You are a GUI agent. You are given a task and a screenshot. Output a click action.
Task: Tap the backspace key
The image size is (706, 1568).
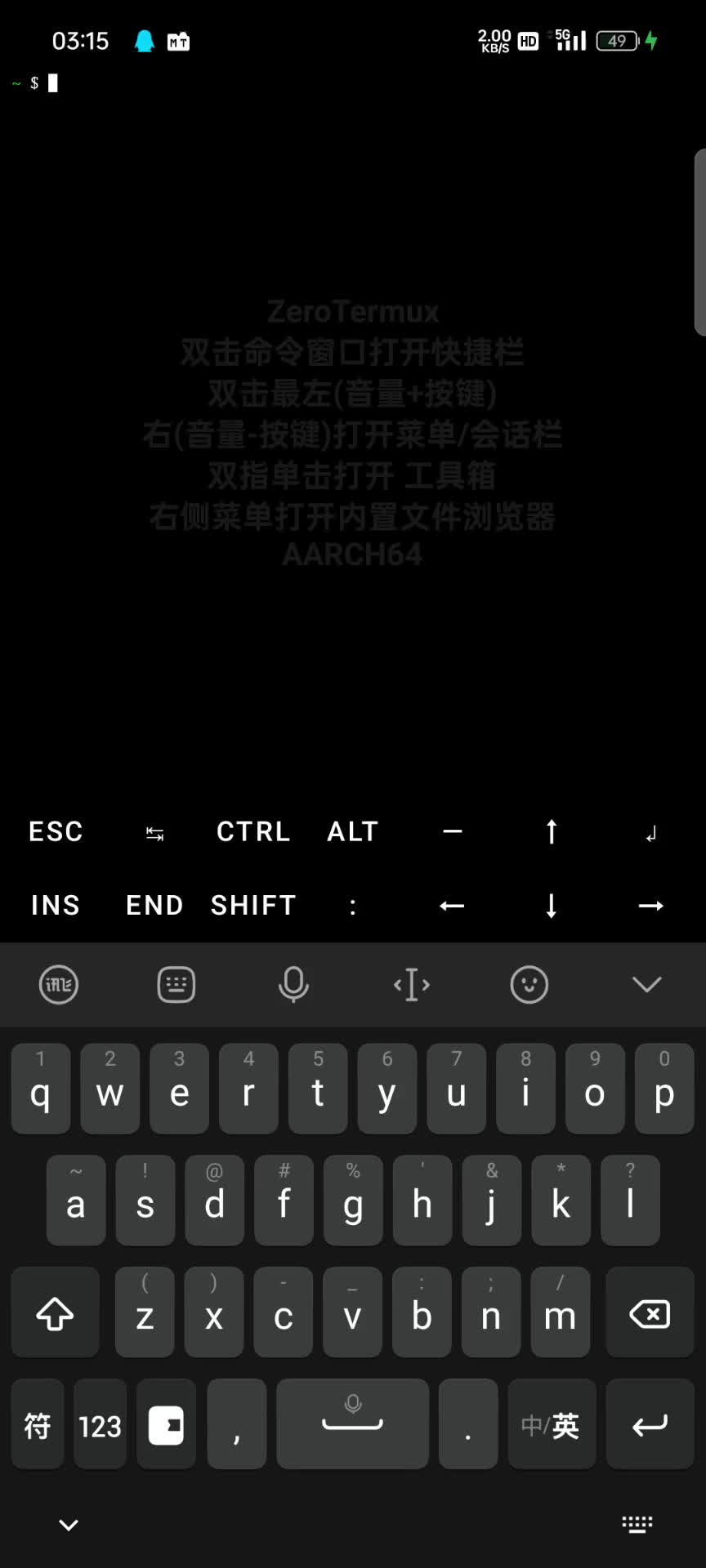pyautogui.click(x=650, y=1314)
